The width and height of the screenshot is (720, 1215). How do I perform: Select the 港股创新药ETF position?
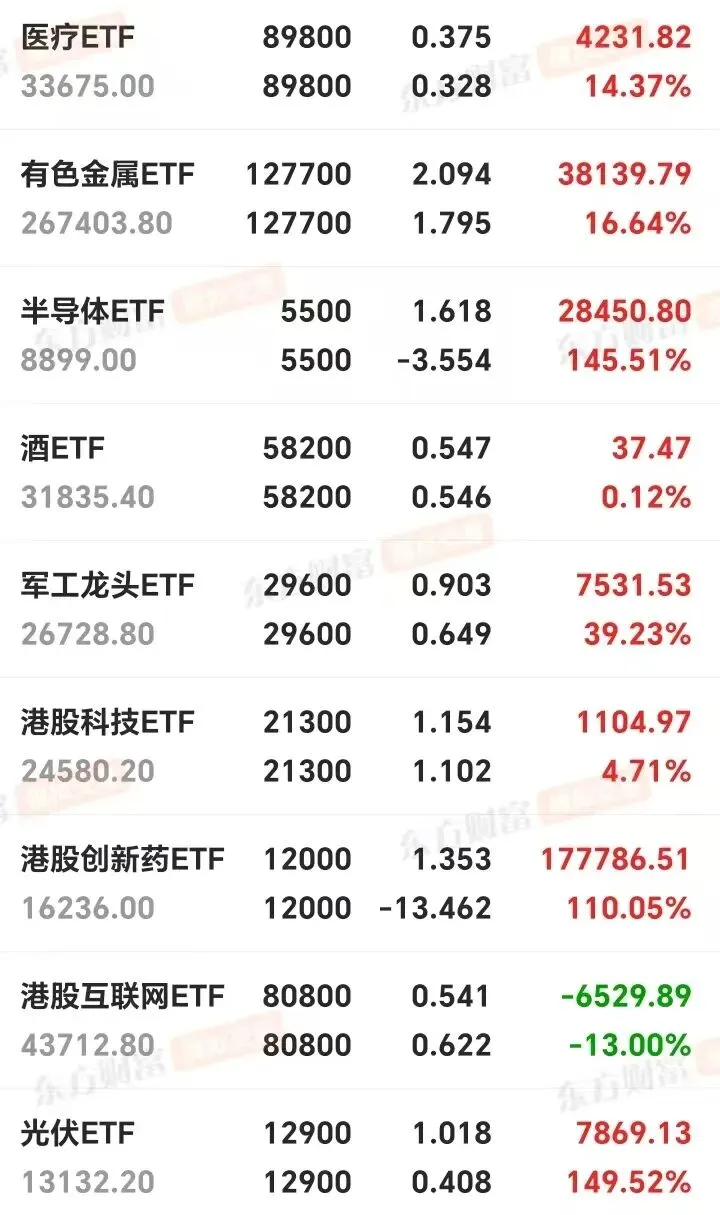pyautogui.click(x=360, y=883)
